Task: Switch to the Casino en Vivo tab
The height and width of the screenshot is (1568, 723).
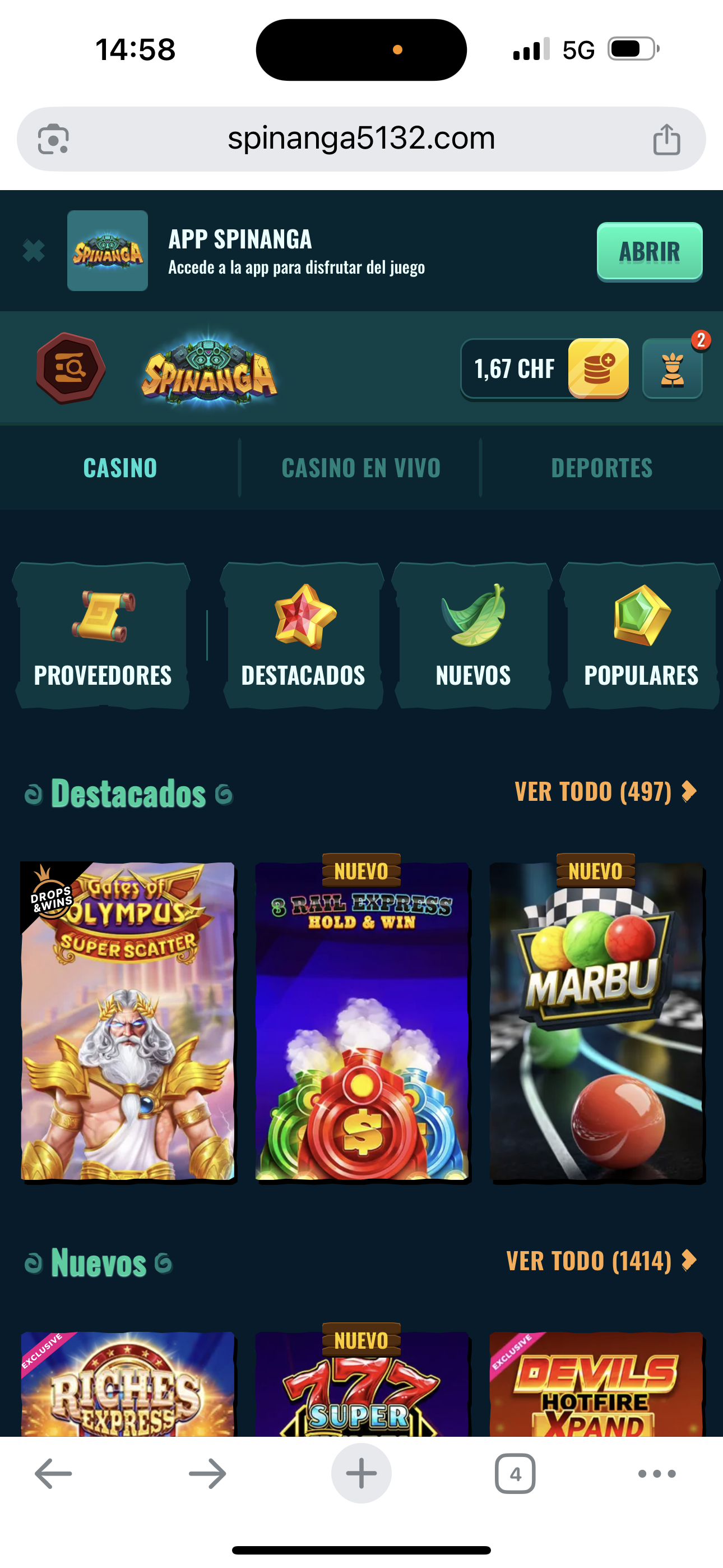Action: tap(361, 468)
